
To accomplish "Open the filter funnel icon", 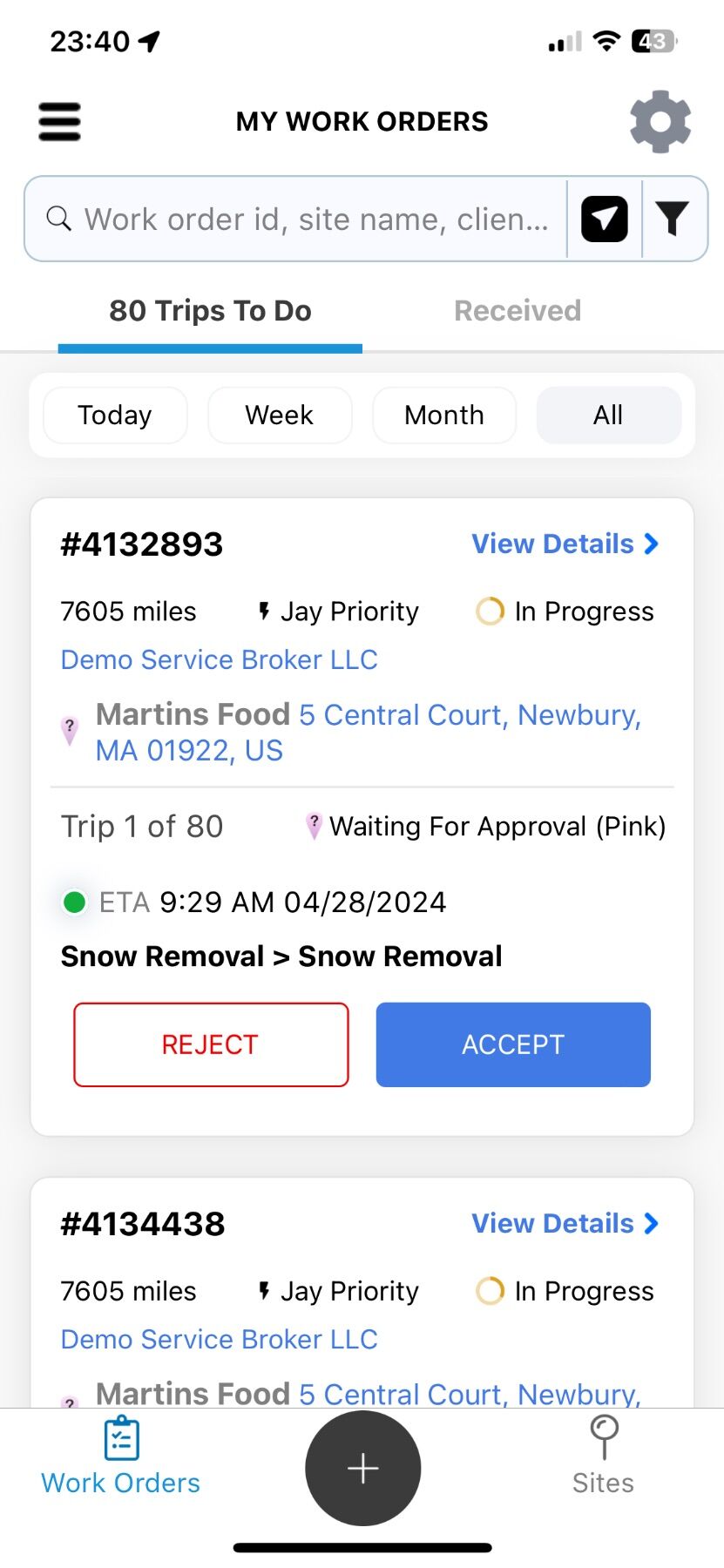I will 672,220.
